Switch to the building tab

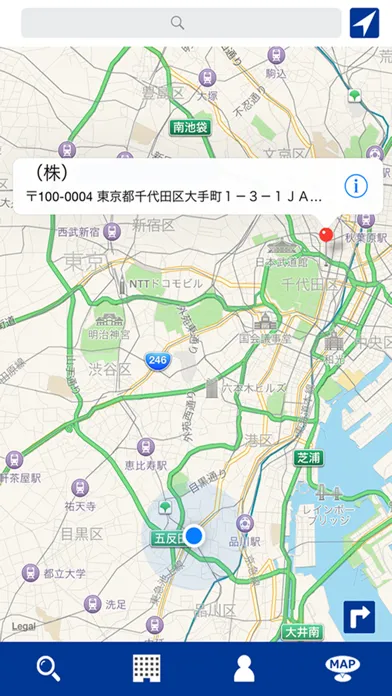(x=147, y=668)
